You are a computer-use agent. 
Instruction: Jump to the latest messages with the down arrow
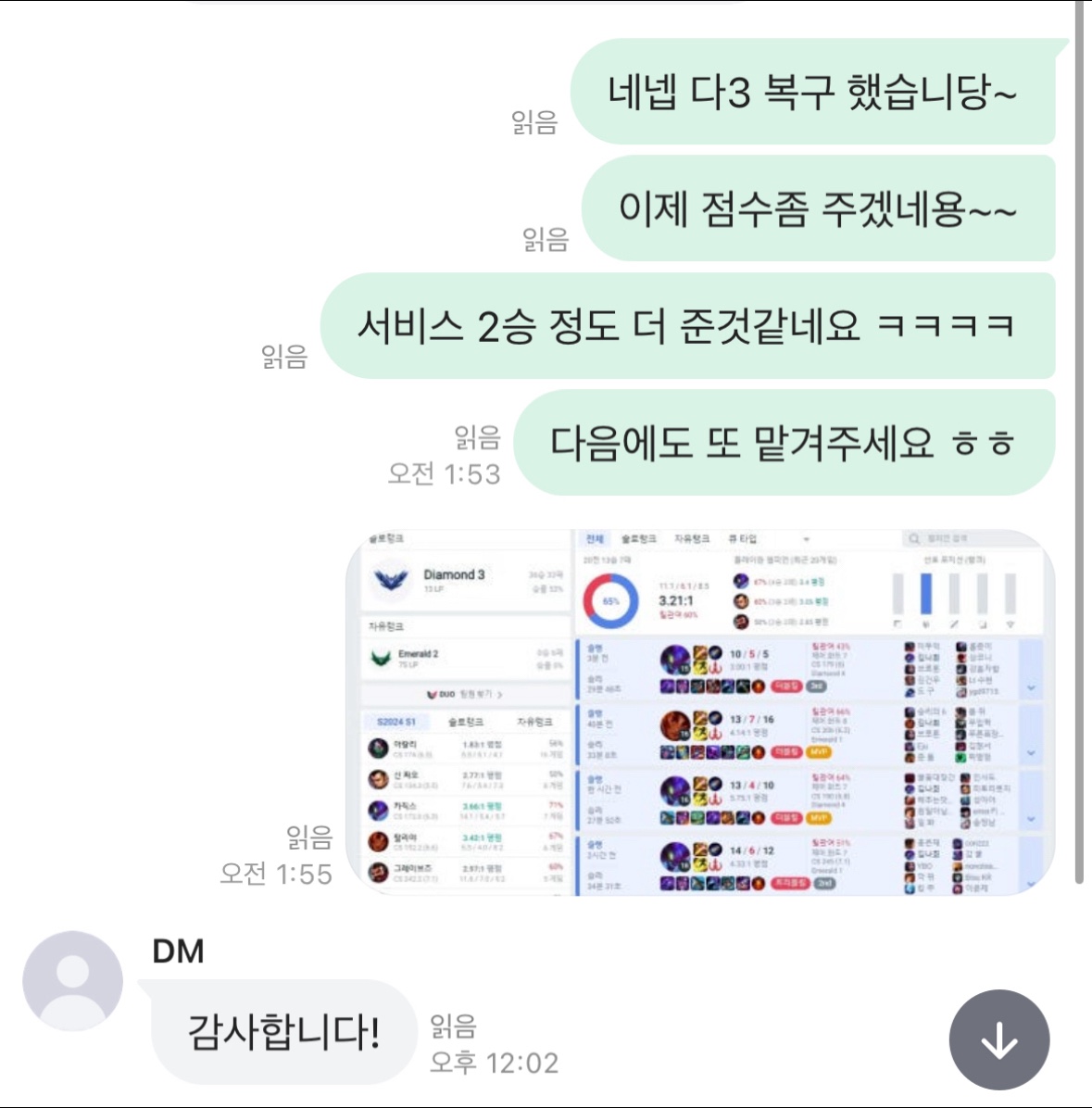pyautogui.click(x=998, y=1040)
